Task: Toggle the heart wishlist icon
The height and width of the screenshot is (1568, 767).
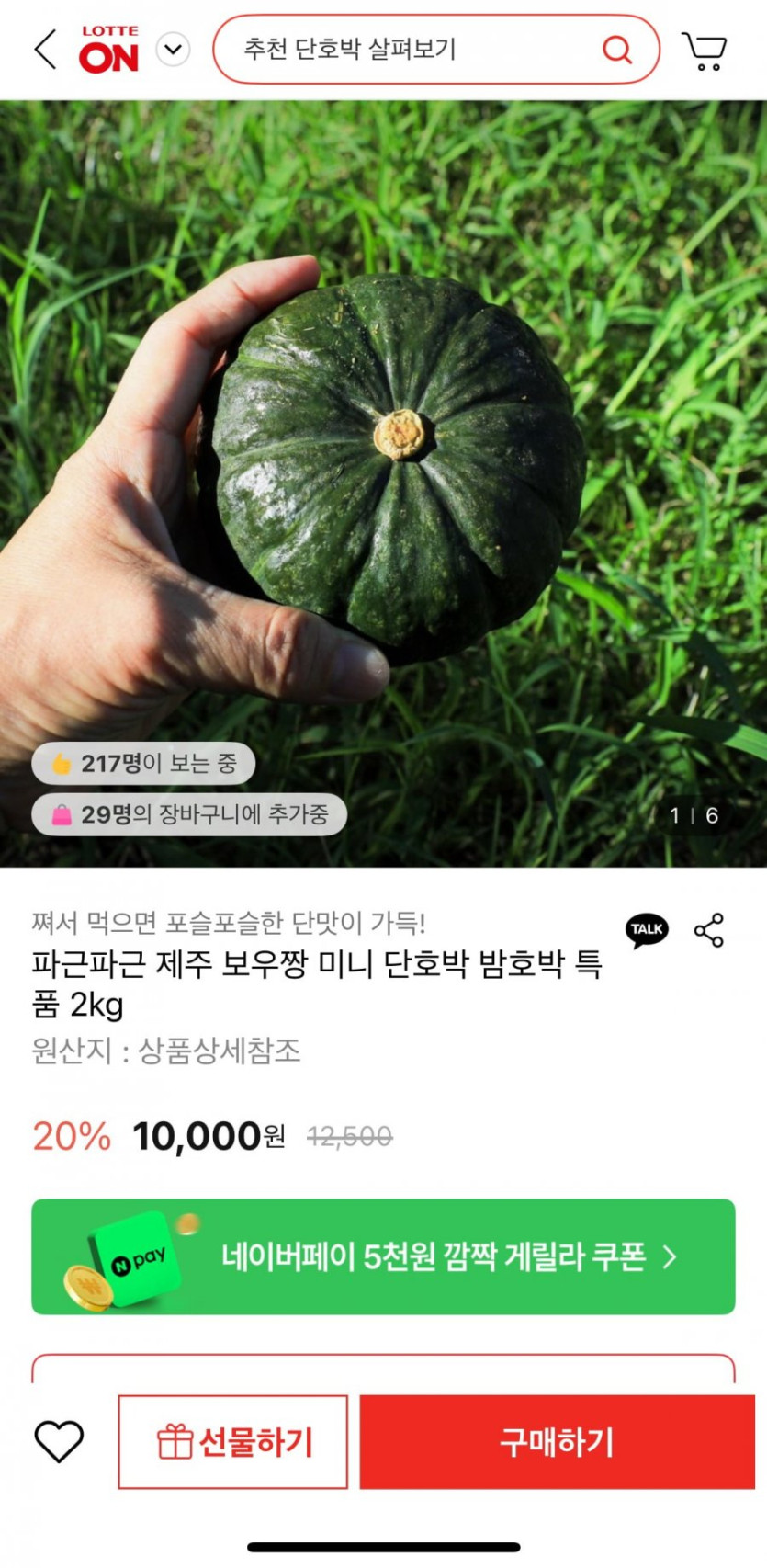Action: (x=58, y=1441)
